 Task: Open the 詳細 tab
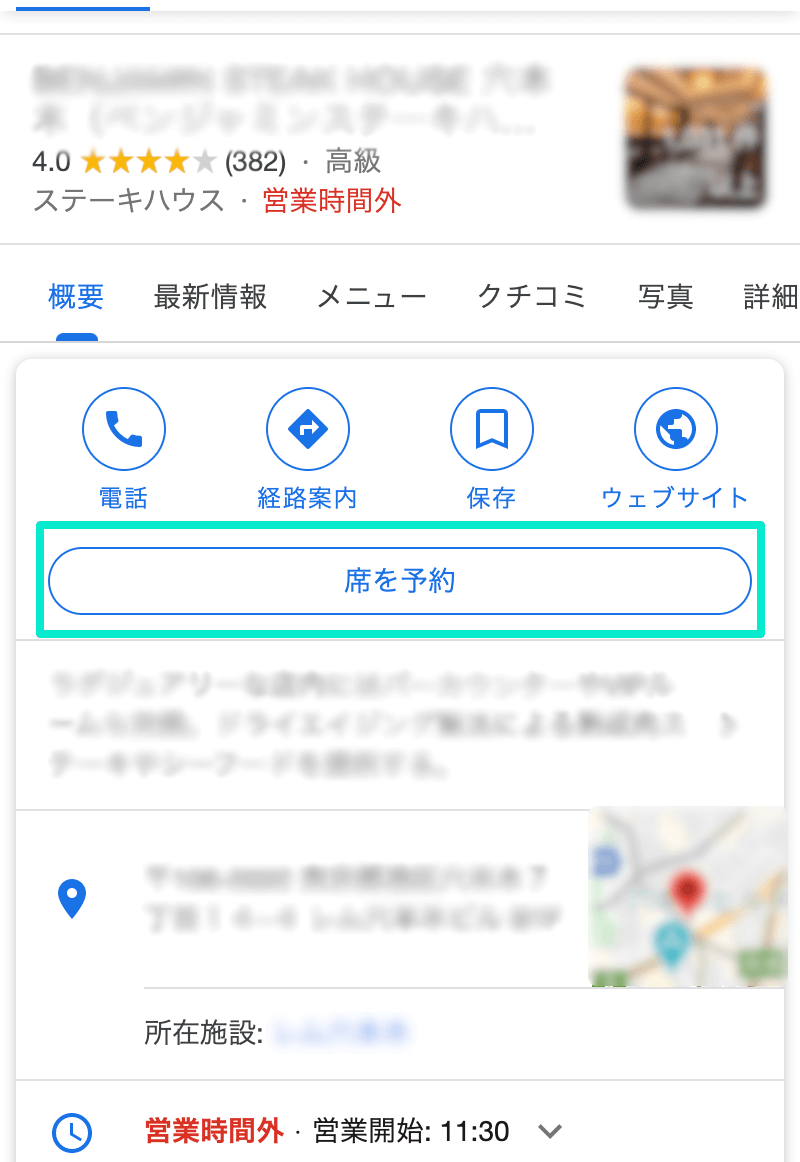(770, 297)
